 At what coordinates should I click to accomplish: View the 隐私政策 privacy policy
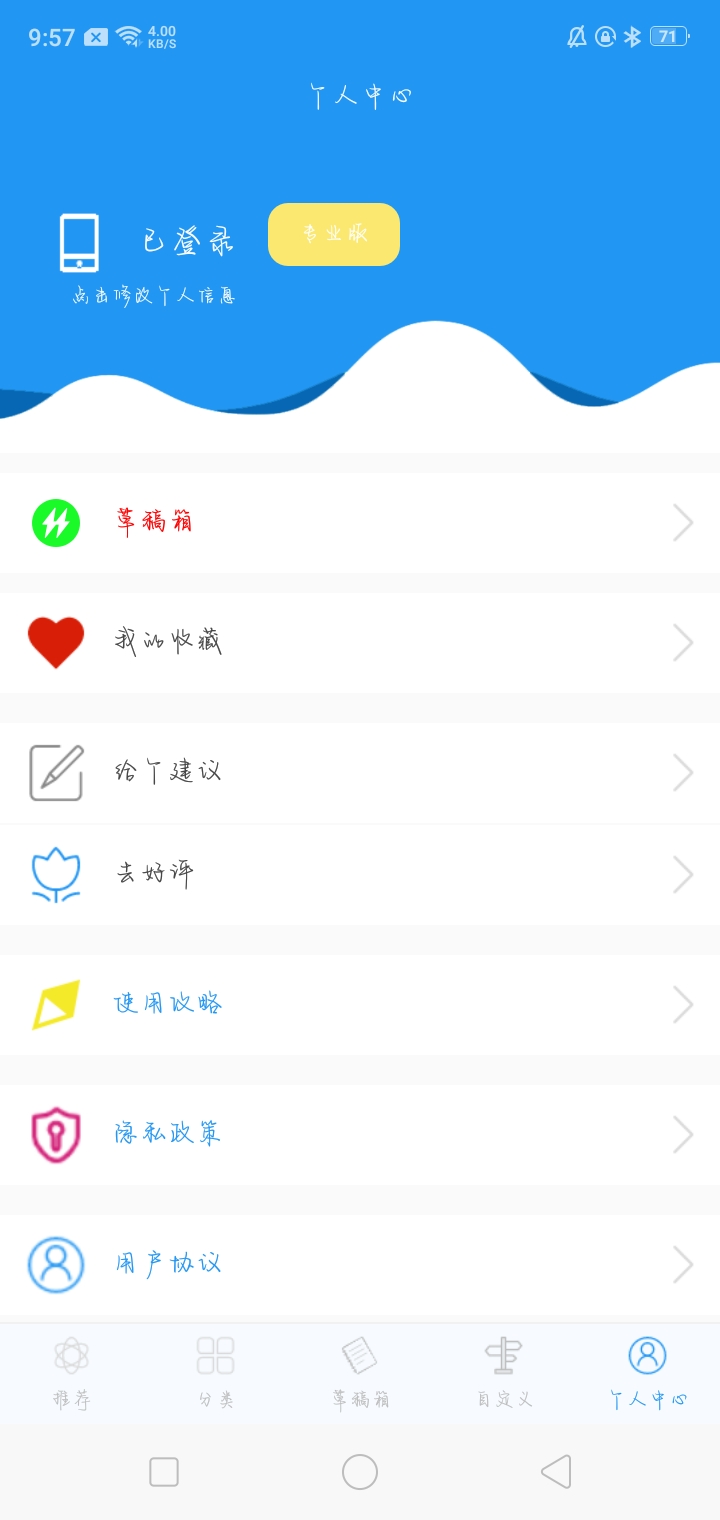point(360,1135)
